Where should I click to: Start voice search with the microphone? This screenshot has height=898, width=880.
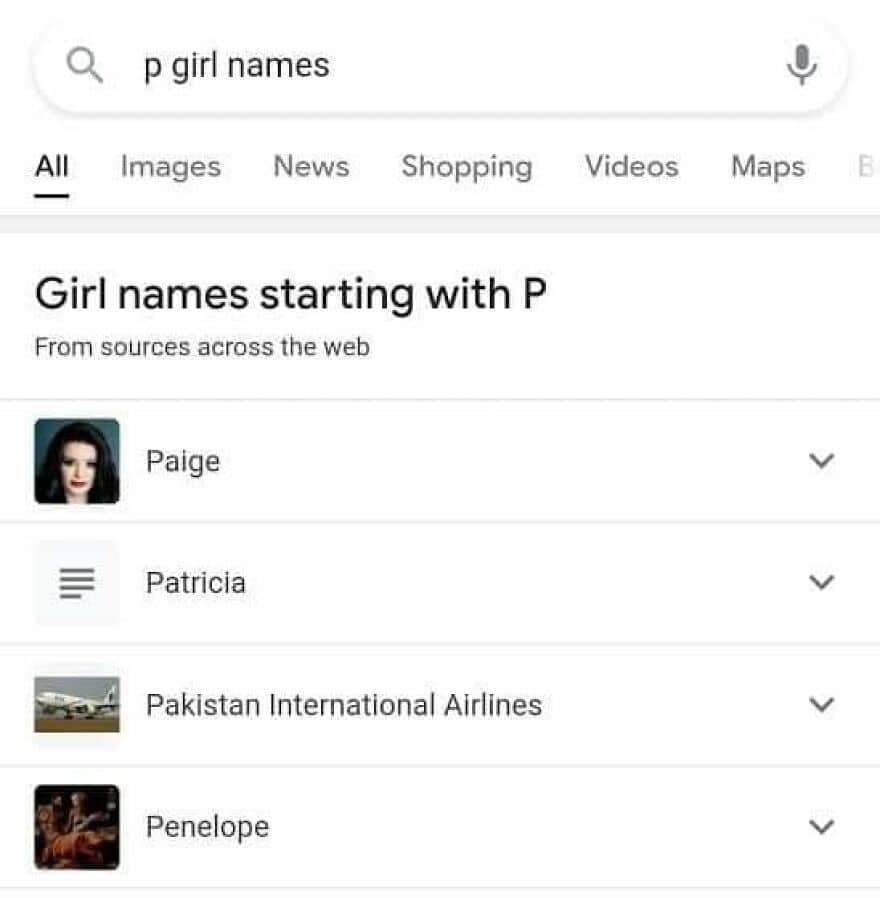pos(801,66)
